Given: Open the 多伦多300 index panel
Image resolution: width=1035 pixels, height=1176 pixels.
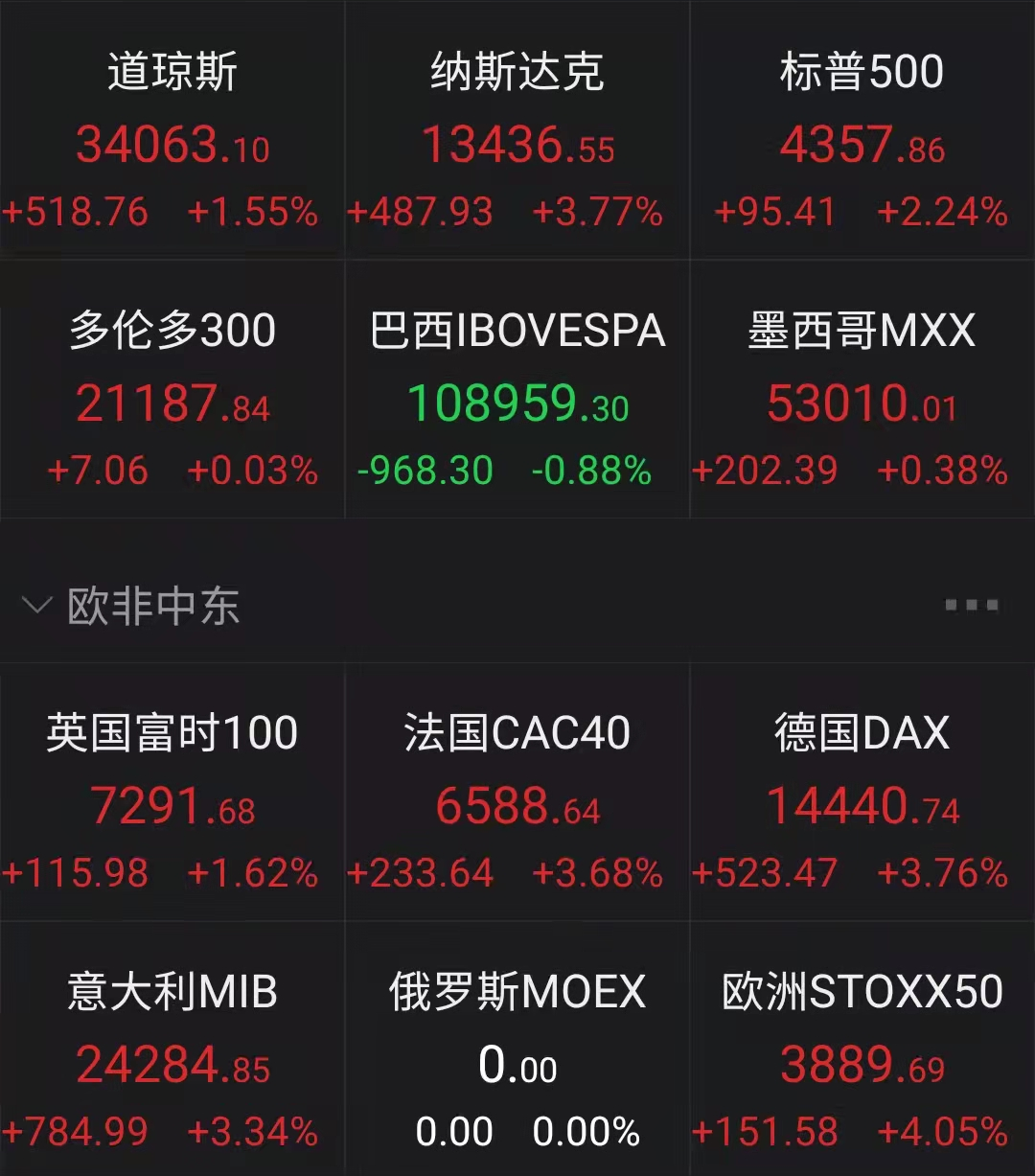Looking at the screenshot, I should 172,388.
